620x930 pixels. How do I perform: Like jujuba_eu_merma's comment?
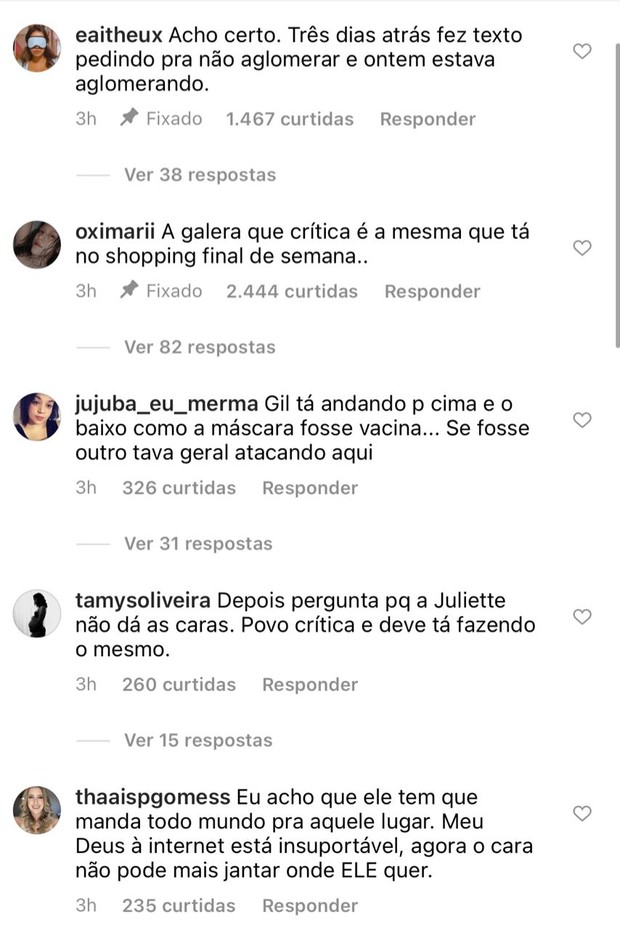click(582, 420)
